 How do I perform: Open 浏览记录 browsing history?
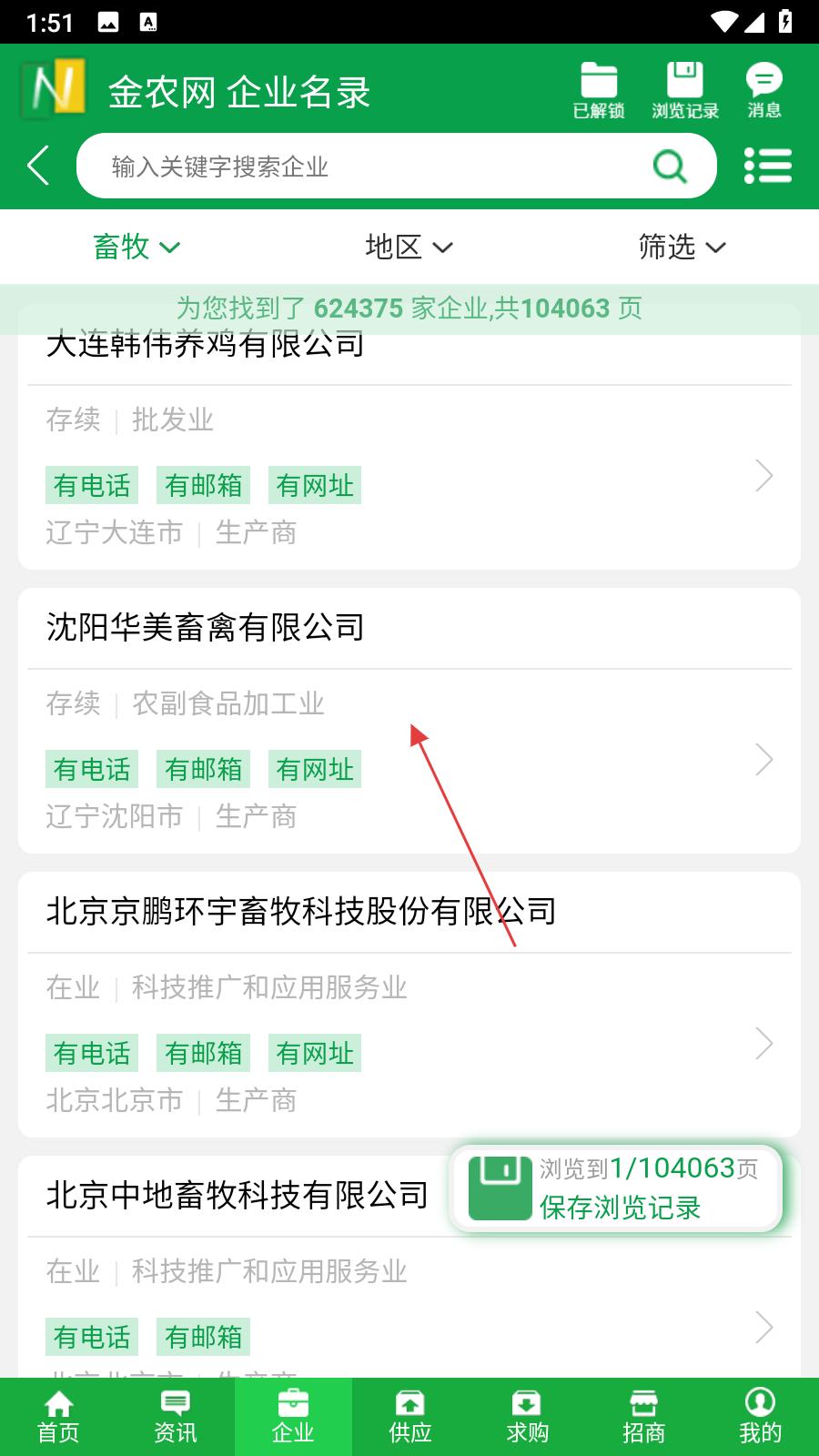[684, 91]
